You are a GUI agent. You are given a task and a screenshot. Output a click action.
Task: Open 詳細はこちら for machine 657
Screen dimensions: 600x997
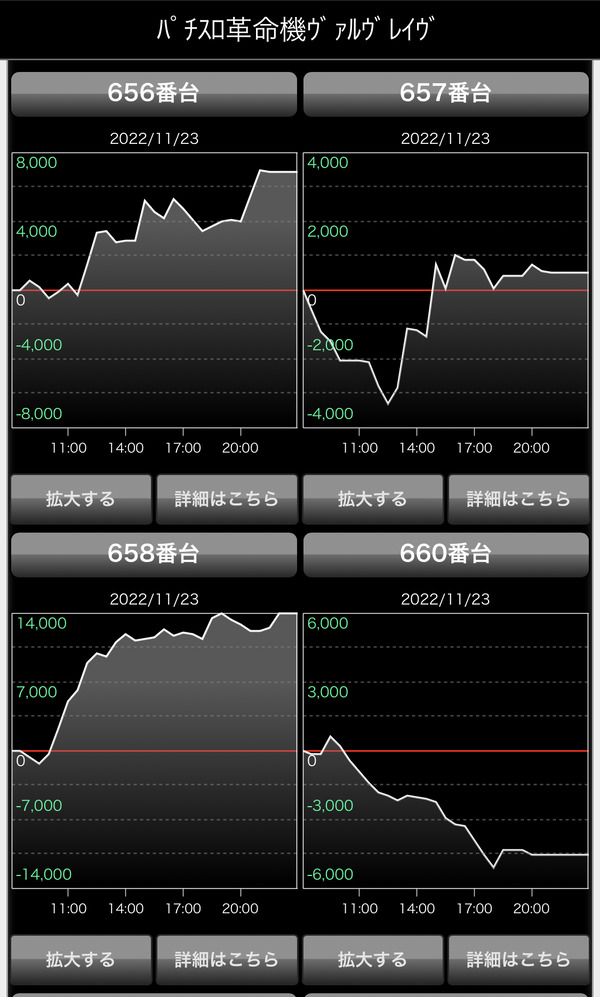[x=519, y=499]
